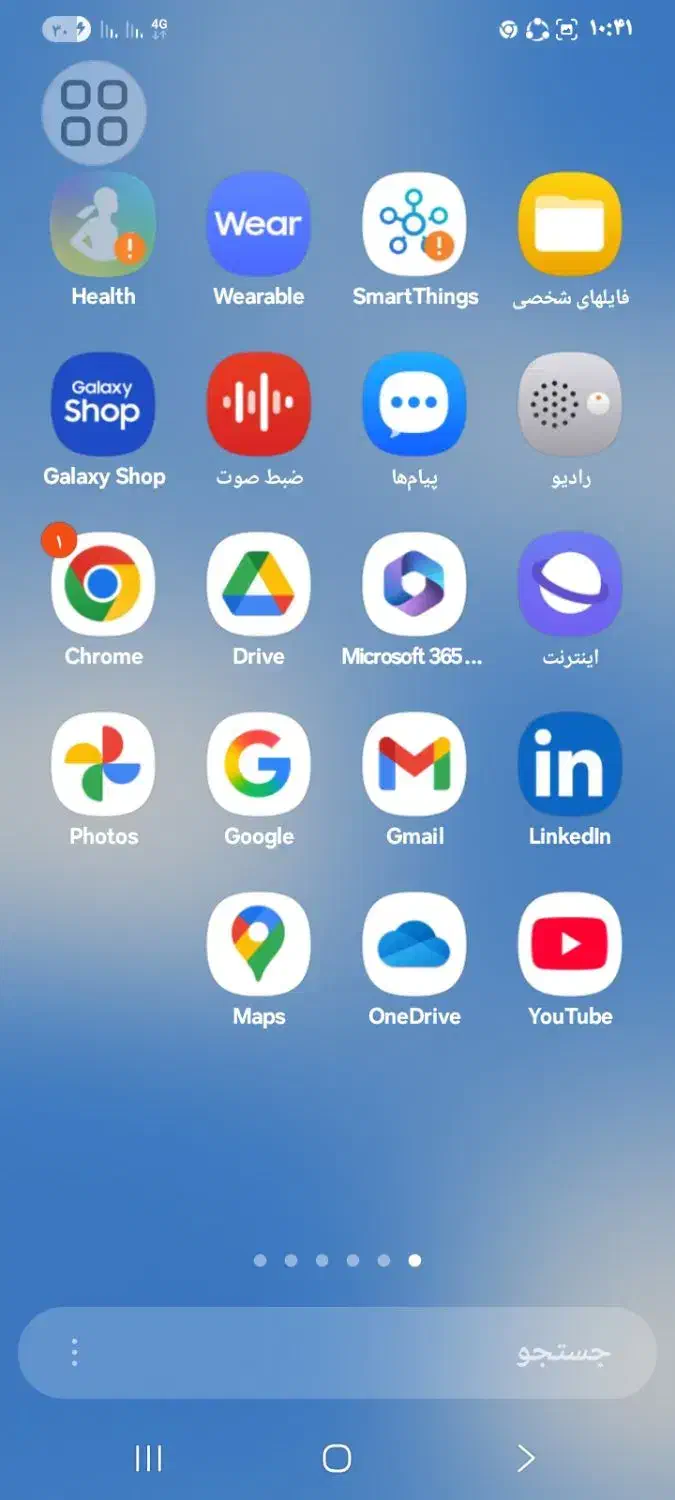675x1500 pixels.
Task: Open the Samsung Health app
Action: [x=103, y=224]
